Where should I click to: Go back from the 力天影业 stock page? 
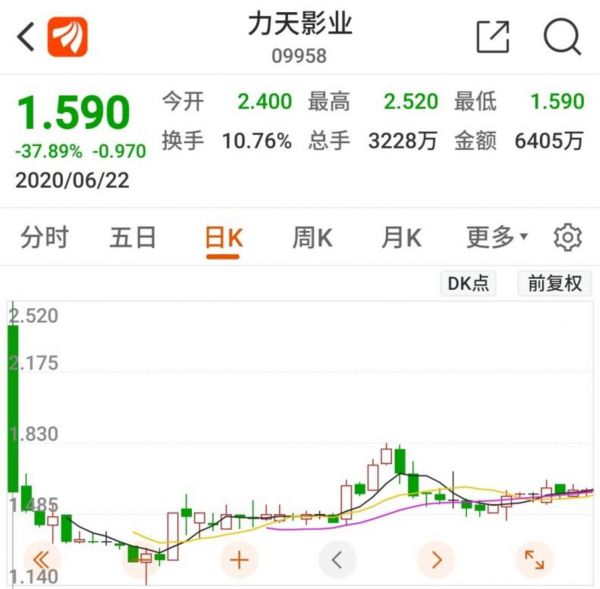click(27, 38)
